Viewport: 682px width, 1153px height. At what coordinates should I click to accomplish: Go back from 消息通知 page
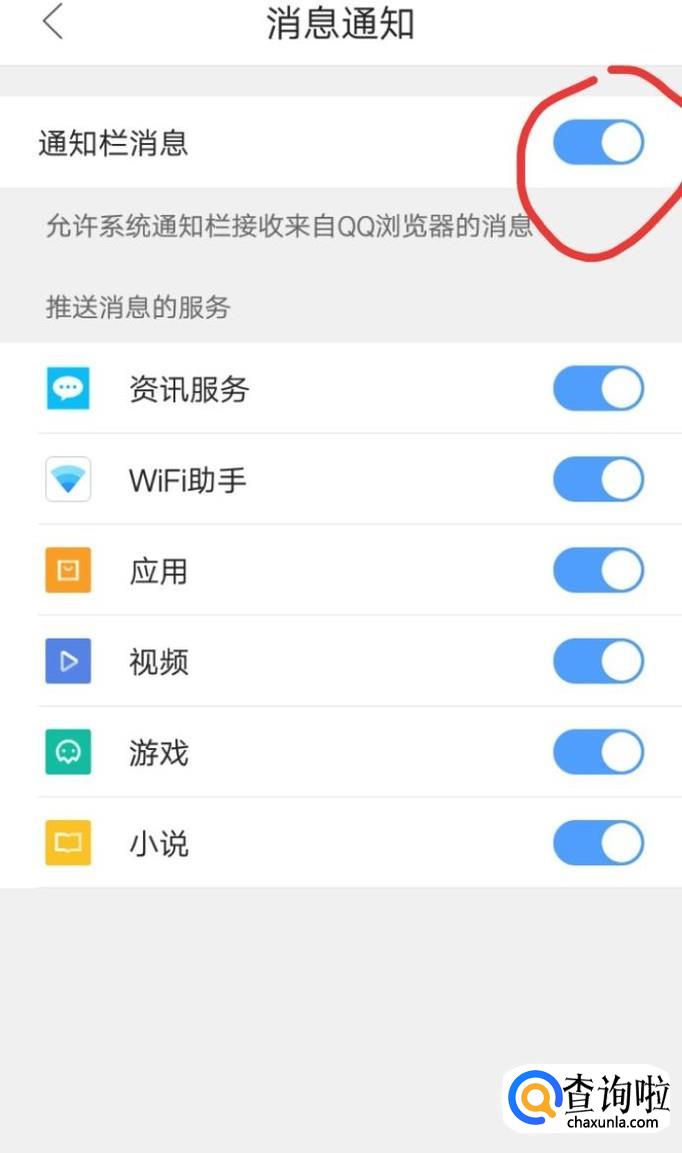point(54,22)
